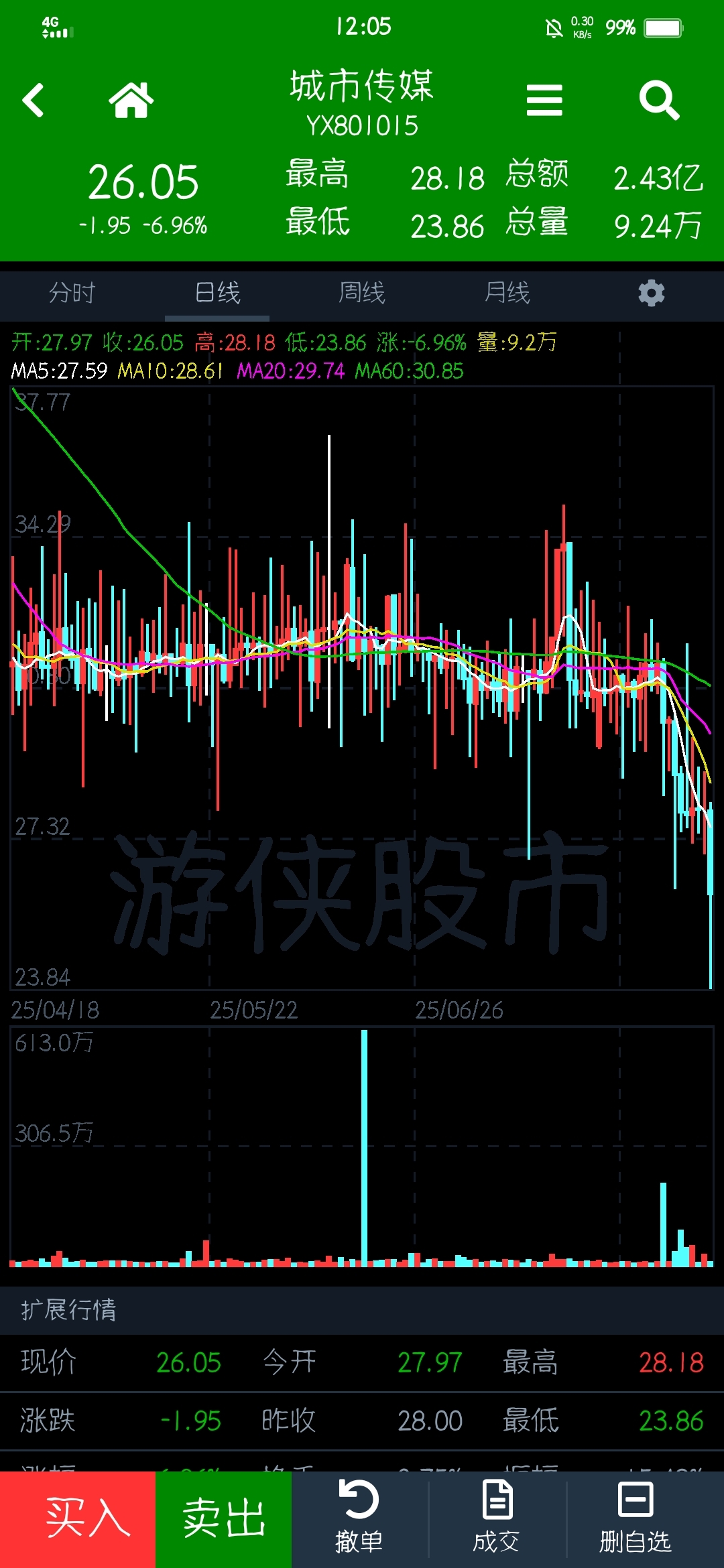Go back using the top-left arrow
724x1568 pixels.
(x=33, y=101)
